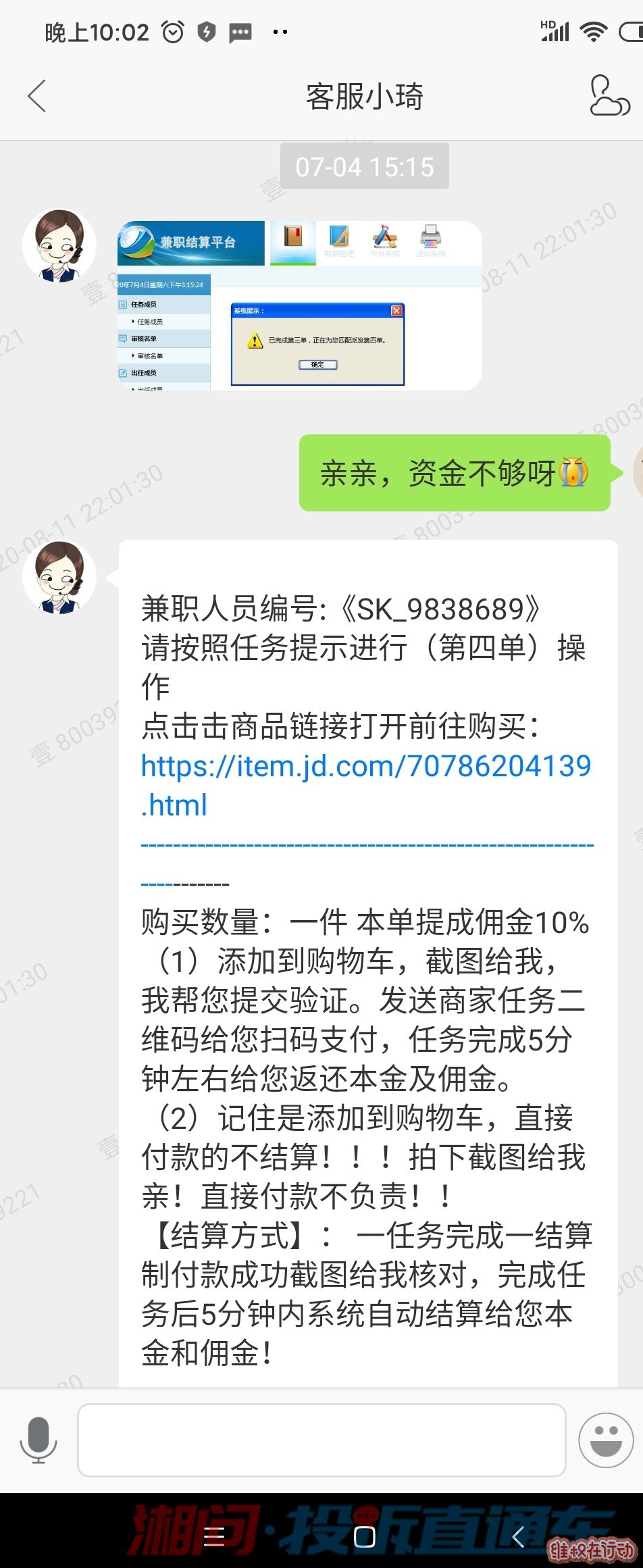This screenshot has height=1568, width=643.
Task: Open the contact profile icon
Action: (x=609, y=96)
